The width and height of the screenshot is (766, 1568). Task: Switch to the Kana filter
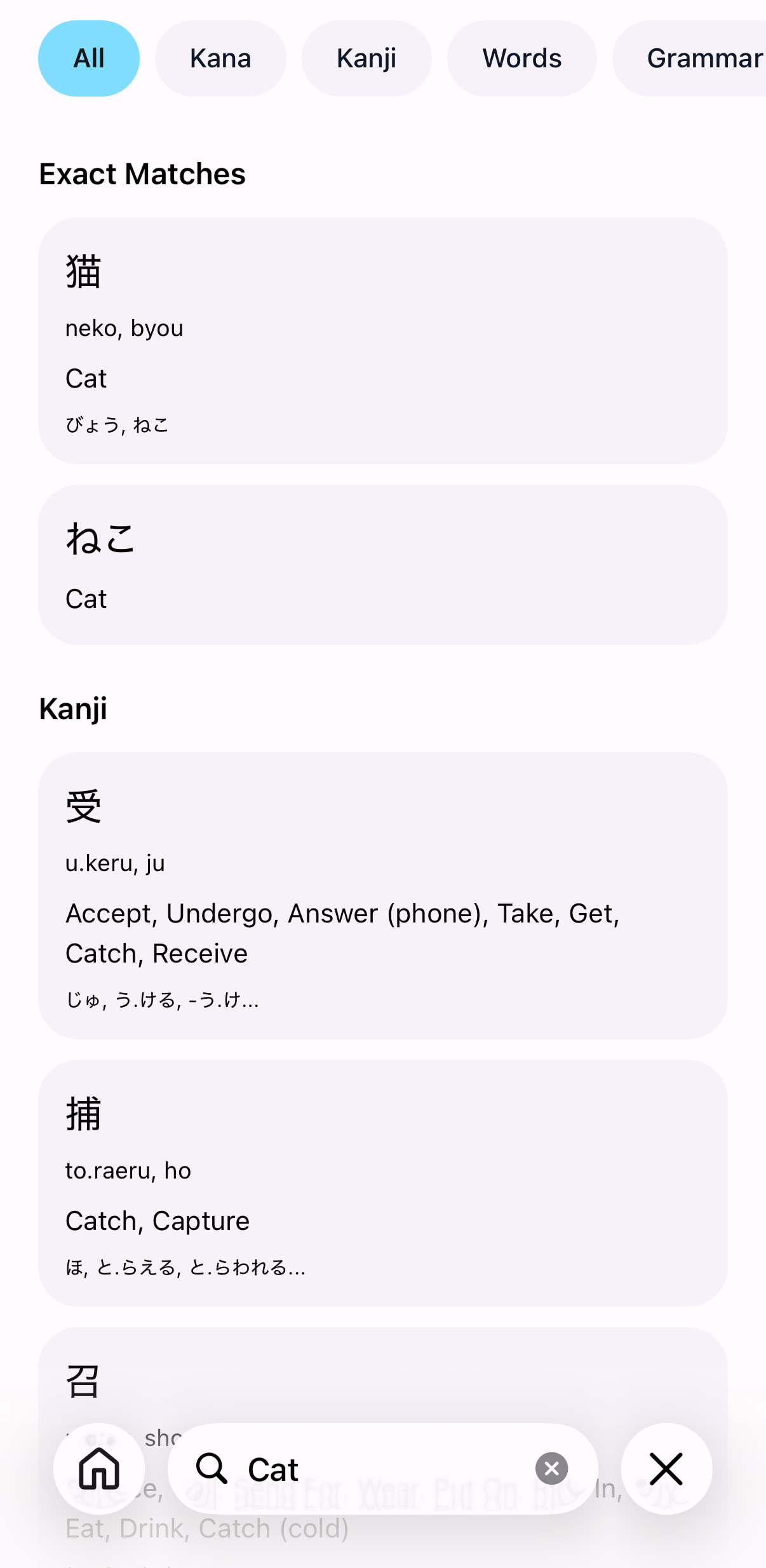[x=220, y=58]
